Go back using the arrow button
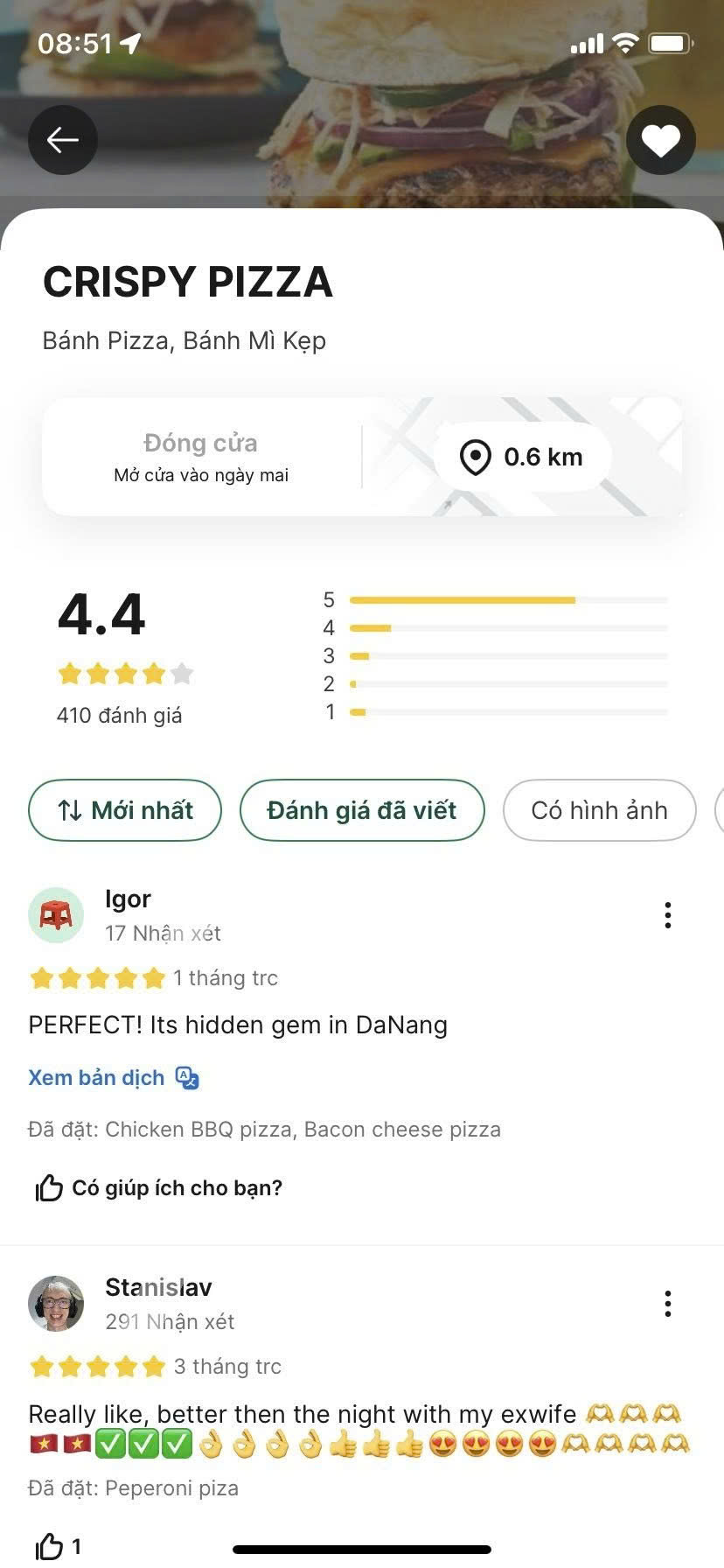This screenshot has width=724, height=1568. click(x=62, y=140)
